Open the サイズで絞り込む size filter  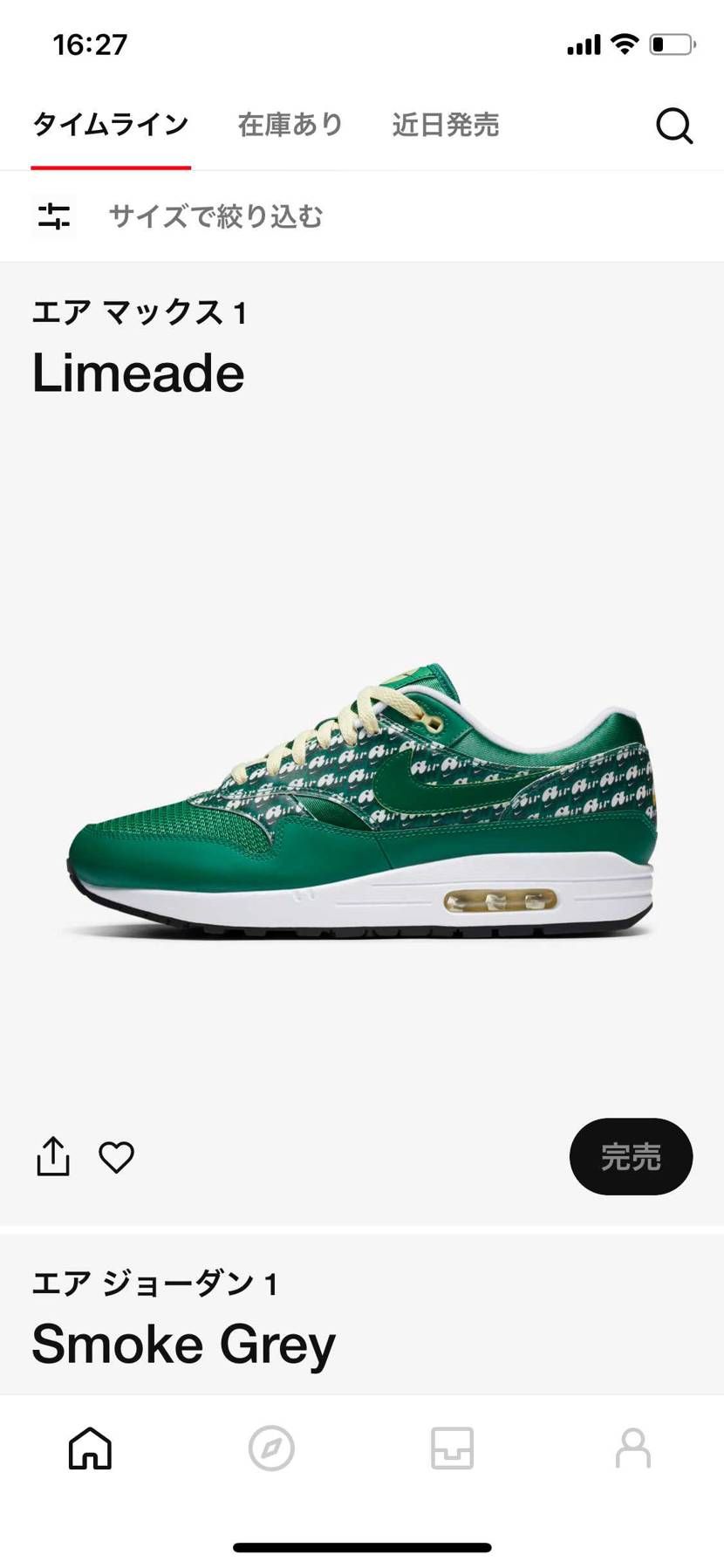click(215, 216)
